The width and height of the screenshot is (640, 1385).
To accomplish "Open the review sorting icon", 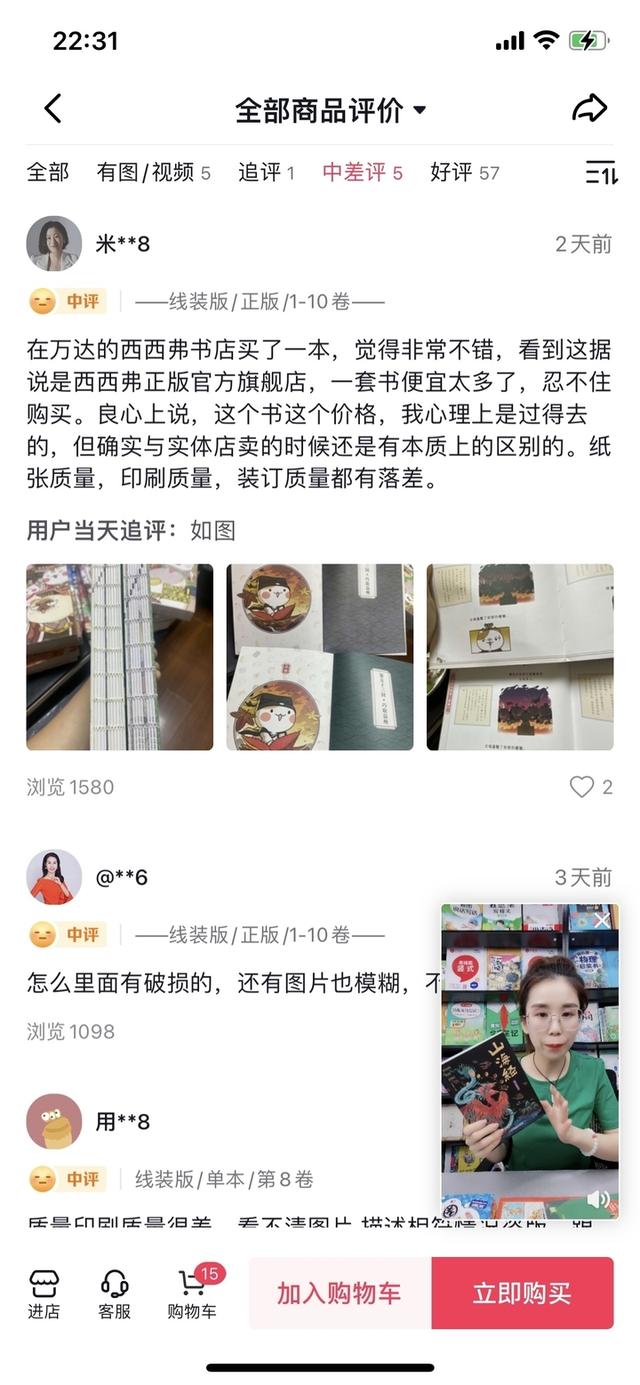I will [600, 172].
